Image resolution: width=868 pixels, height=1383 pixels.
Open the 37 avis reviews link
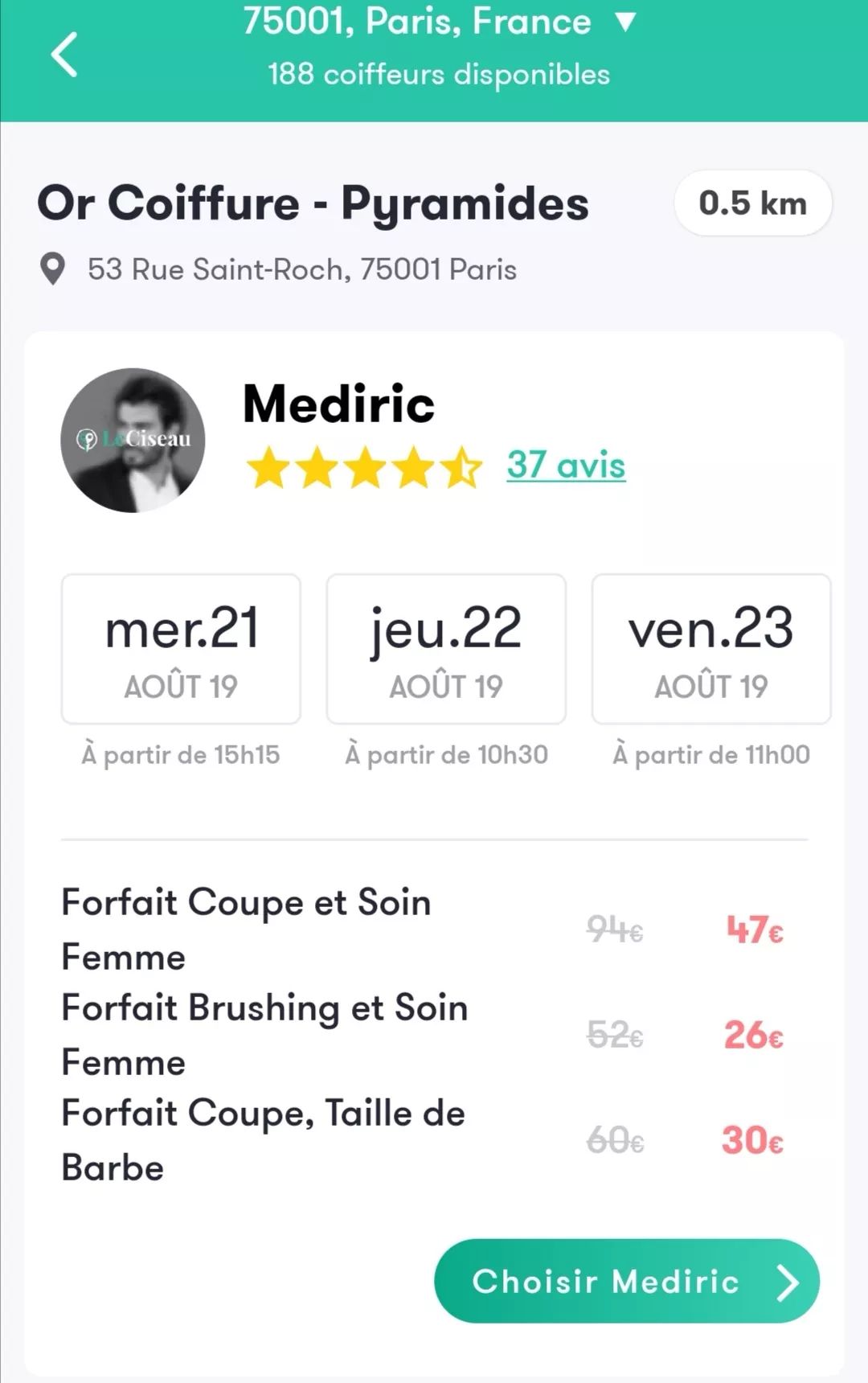click(566, 465)
